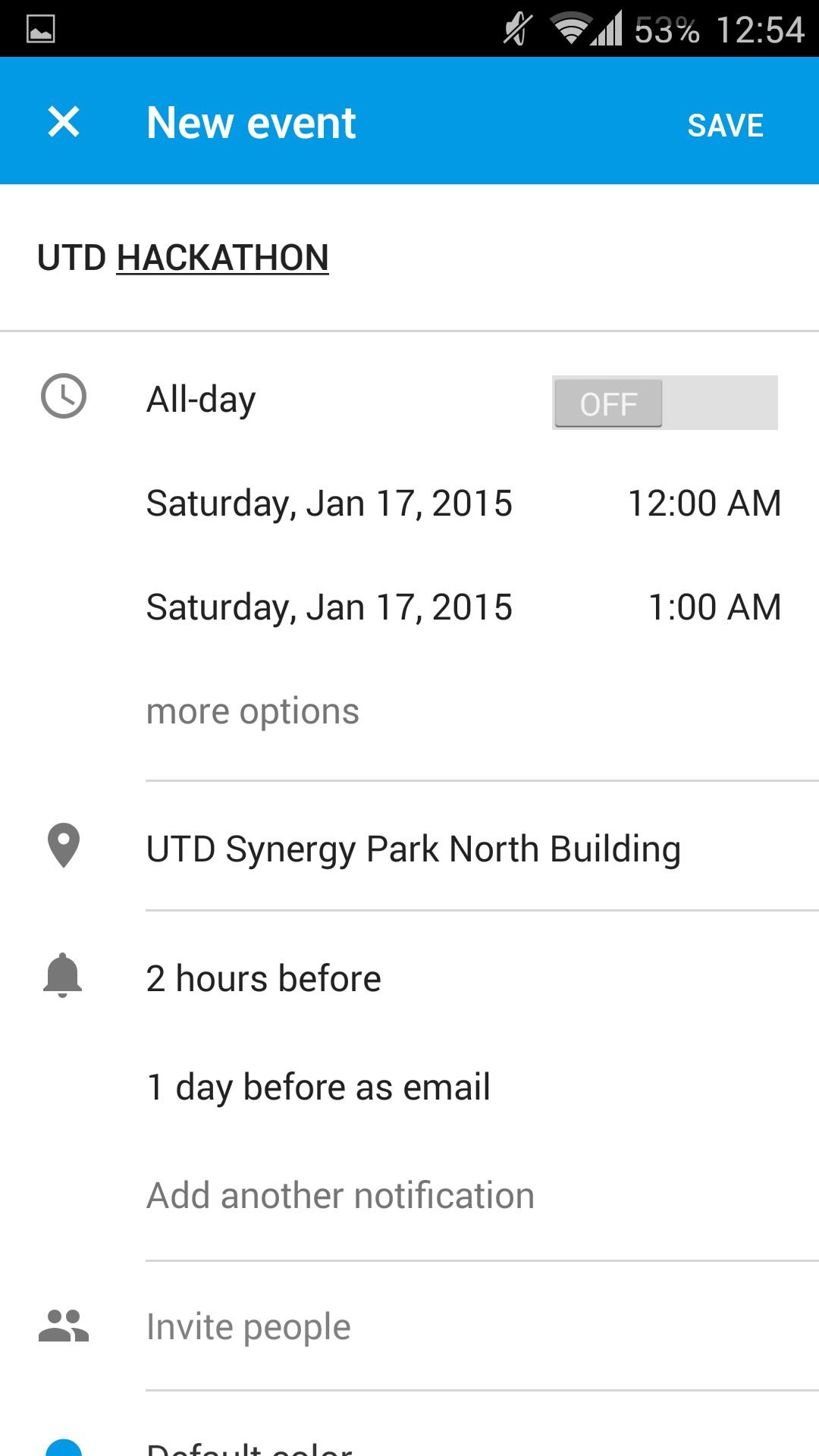
Task: Change the start date Saturday, Jan 17
Action: [x=329, y=504]
